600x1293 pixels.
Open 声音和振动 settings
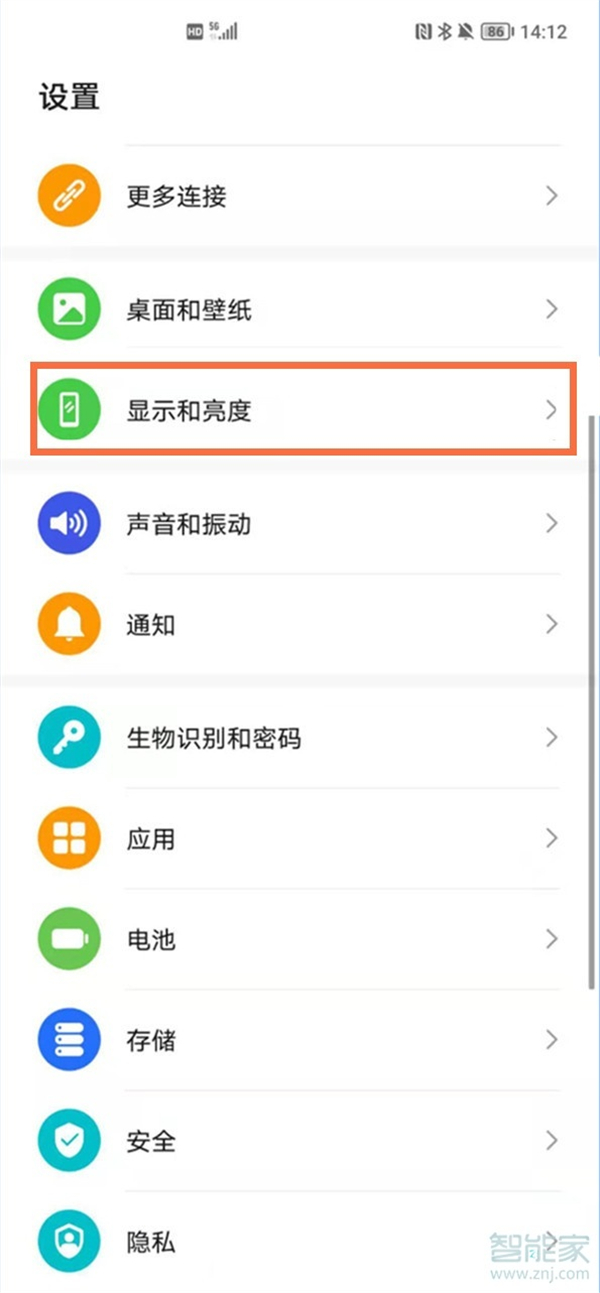coord(300,524)
